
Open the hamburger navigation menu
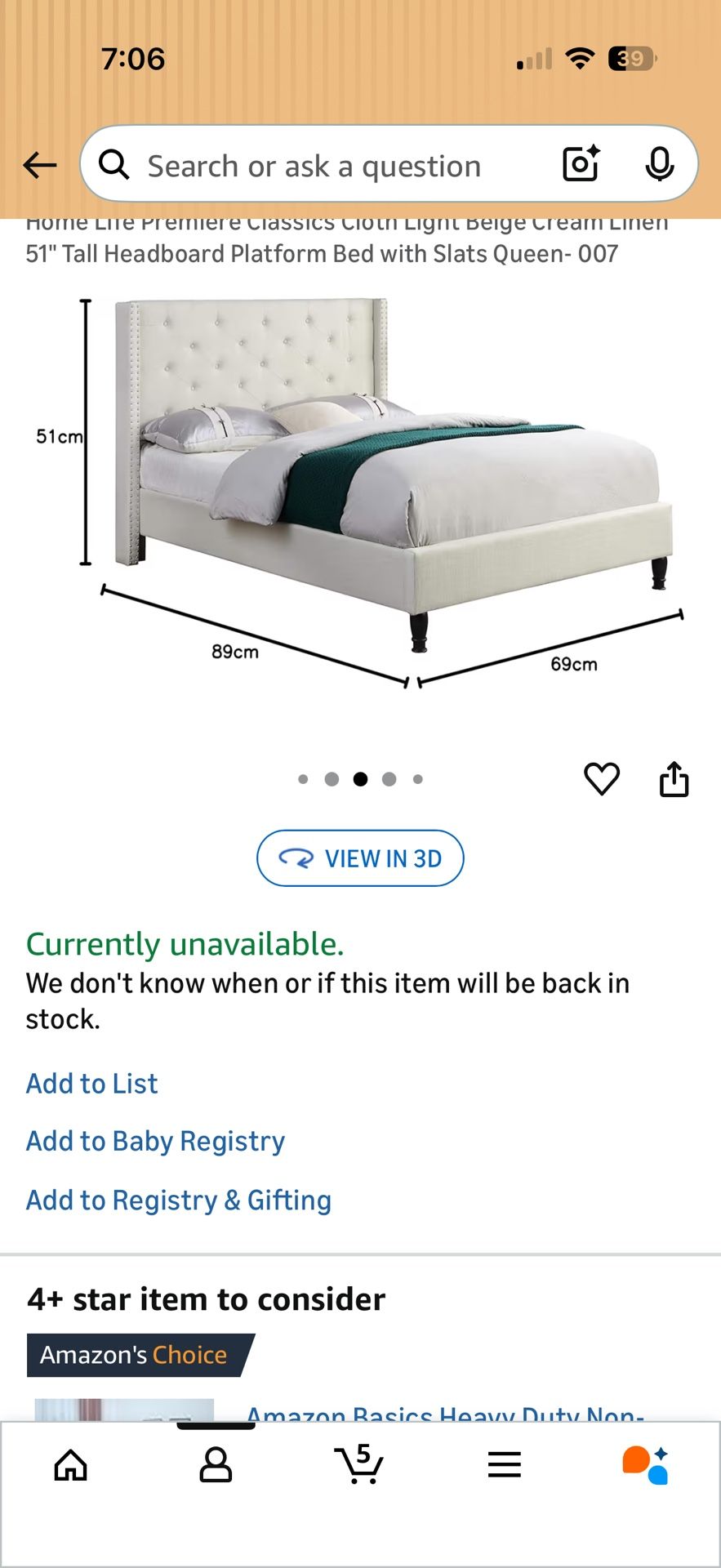pos(505,1464)
